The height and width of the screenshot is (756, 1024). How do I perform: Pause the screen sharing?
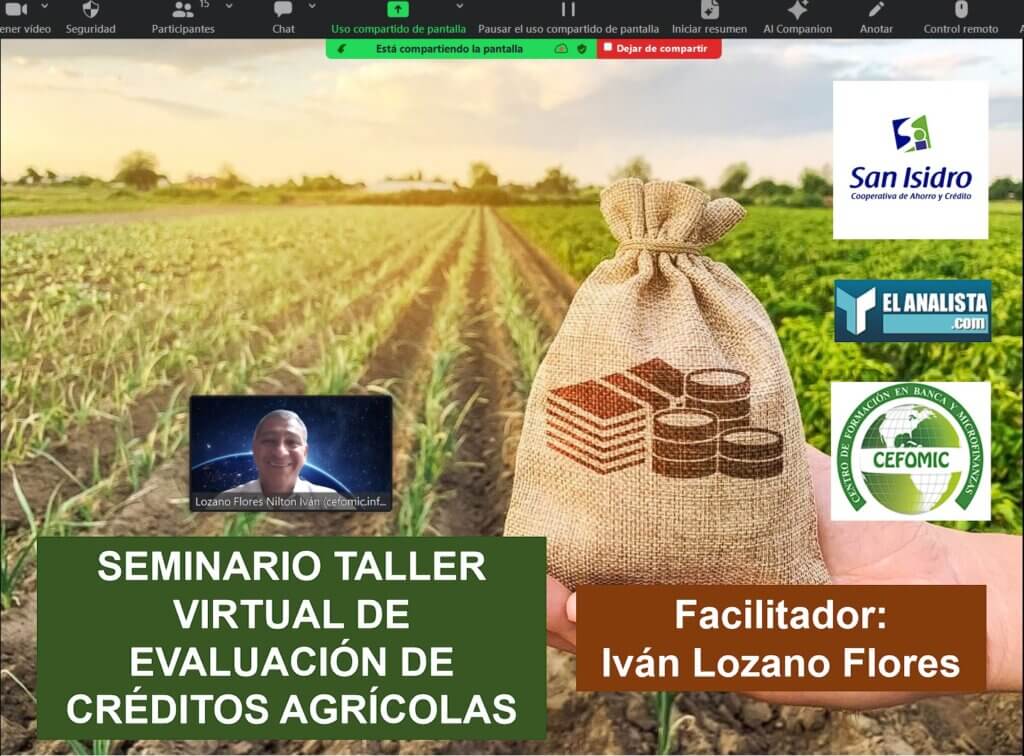(x=568, y=17)
